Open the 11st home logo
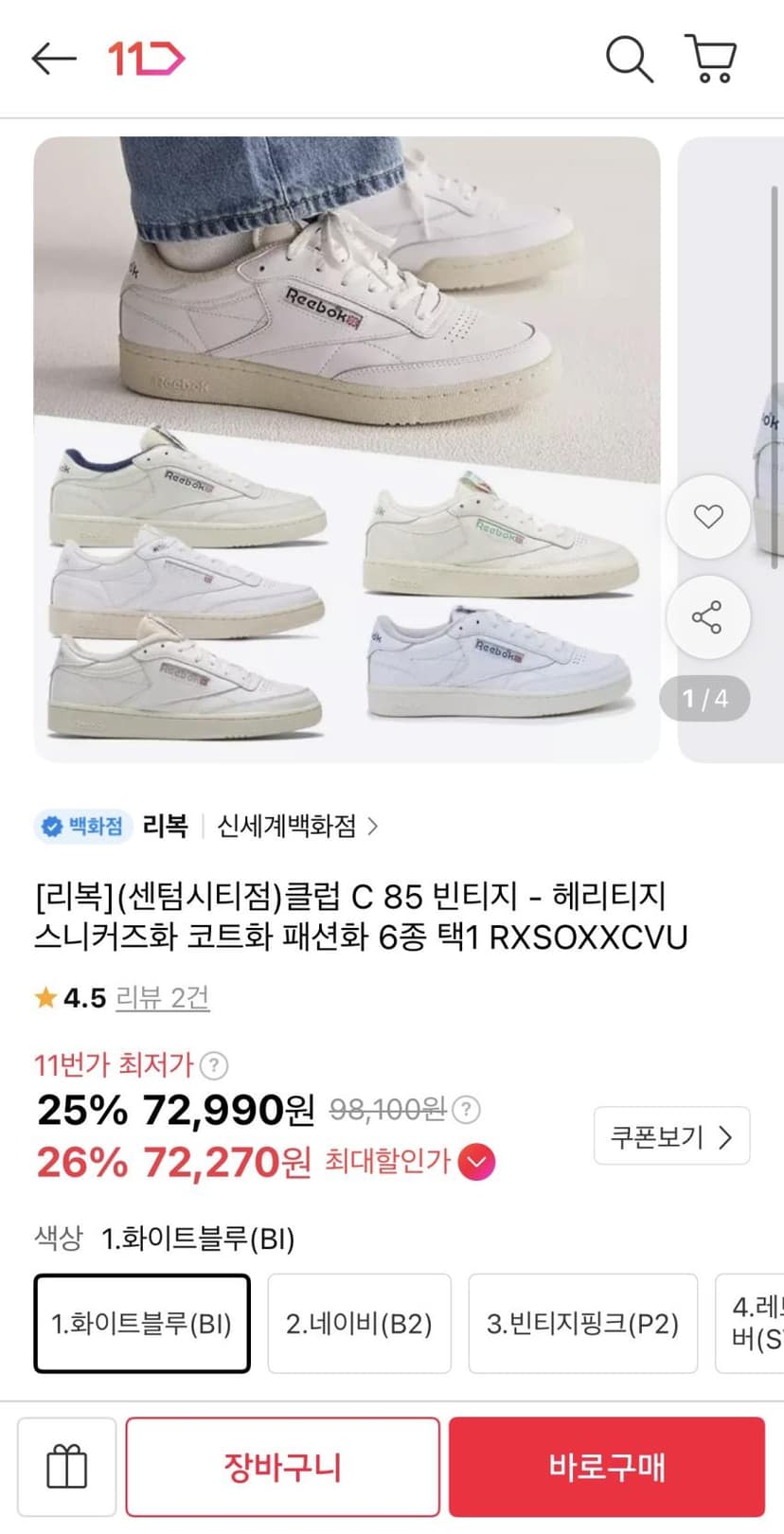784x1534 pixels. coord(146,59)
